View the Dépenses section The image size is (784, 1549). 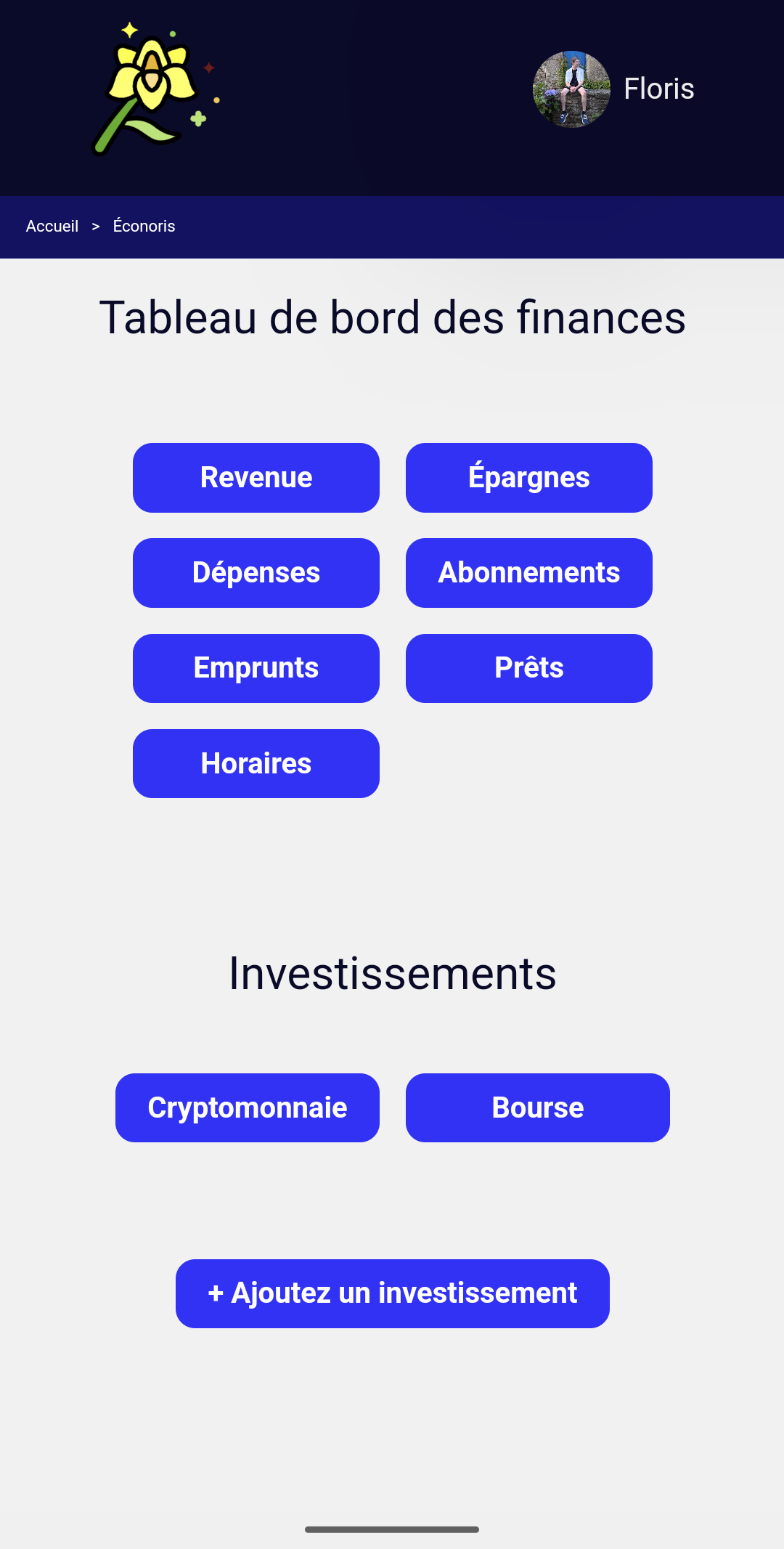point(256,572)
